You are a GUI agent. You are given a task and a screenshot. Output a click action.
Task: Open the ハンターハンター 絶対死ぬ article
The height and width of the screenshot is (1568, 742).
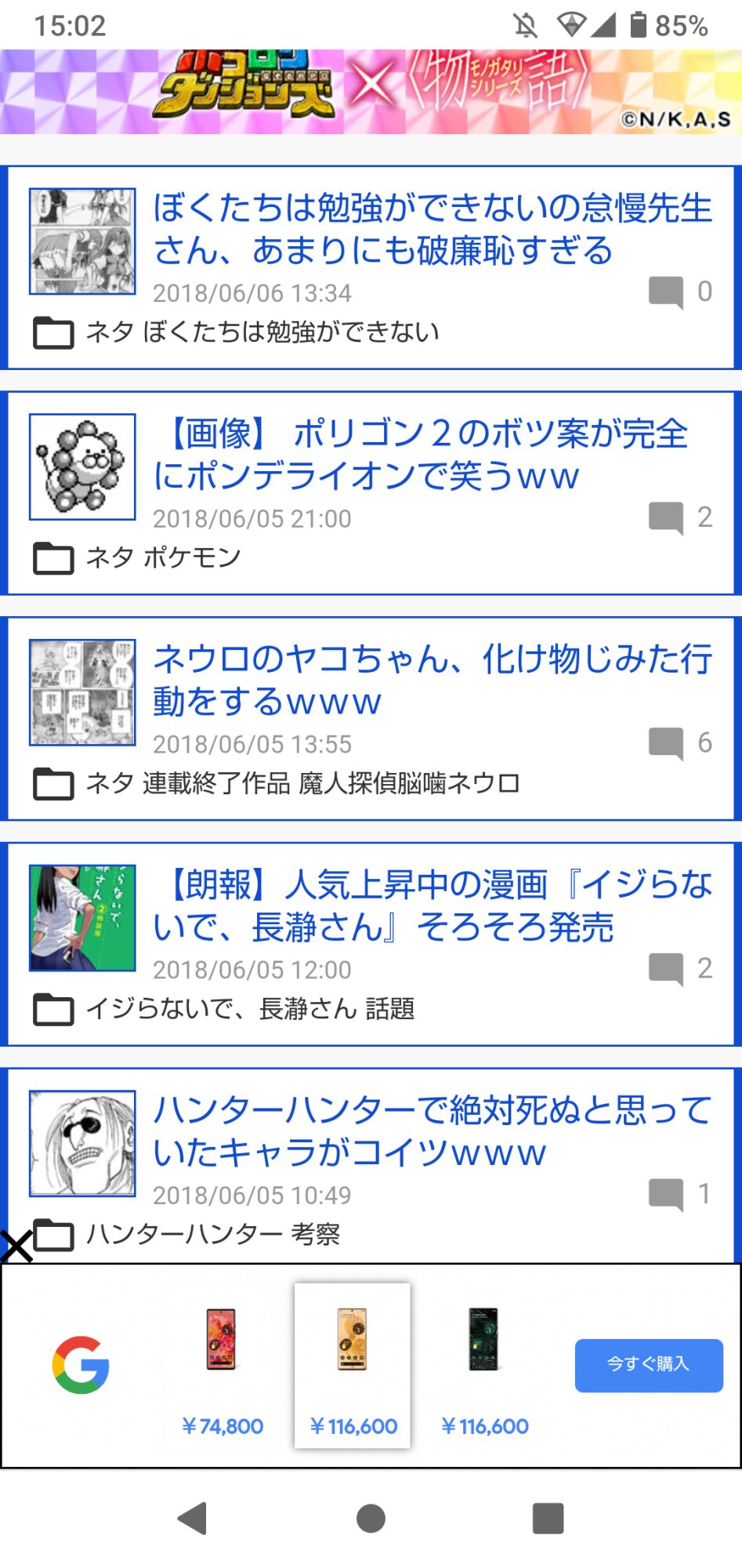pos(432,1131)
